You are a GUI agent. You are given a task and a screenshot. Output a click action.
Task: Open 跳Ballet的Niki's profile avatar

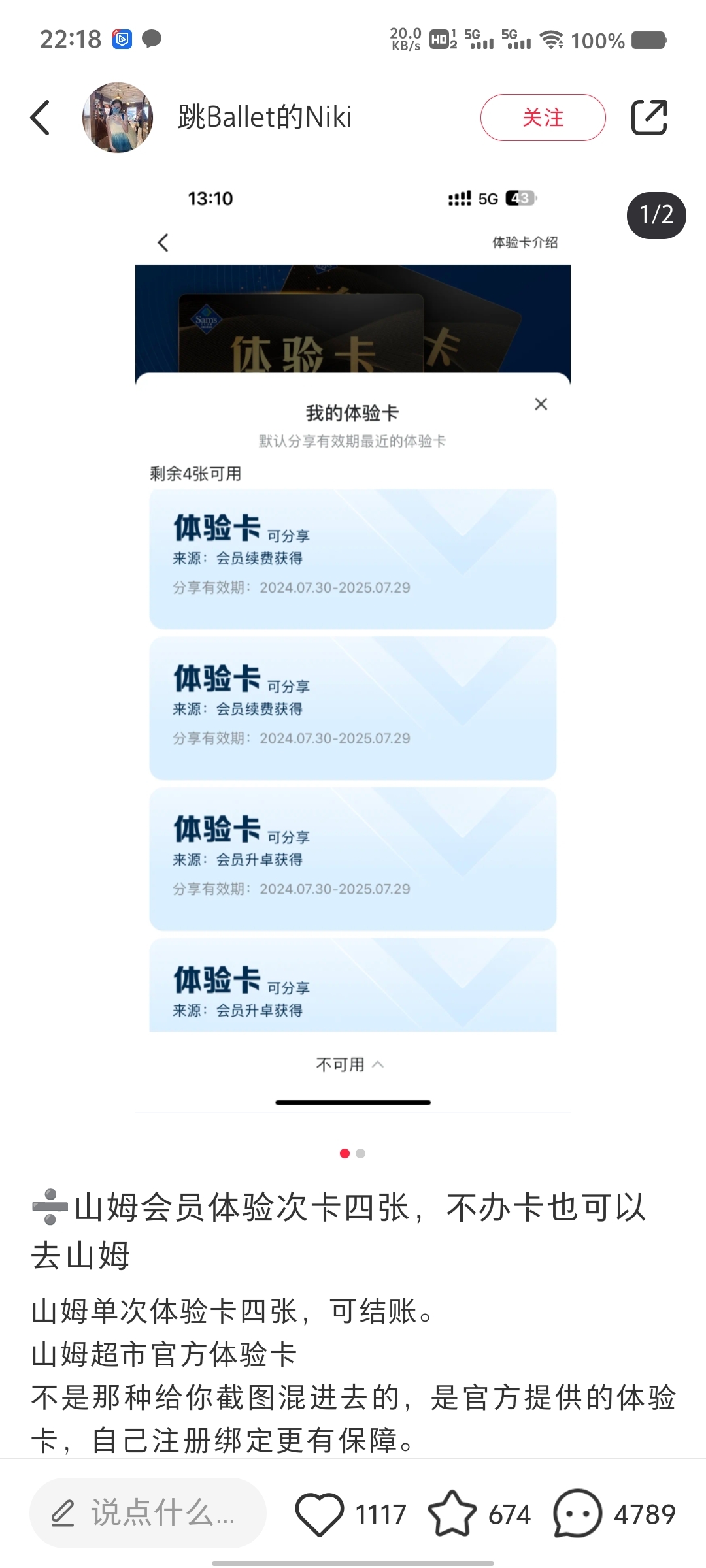click(x=118, y=118)
